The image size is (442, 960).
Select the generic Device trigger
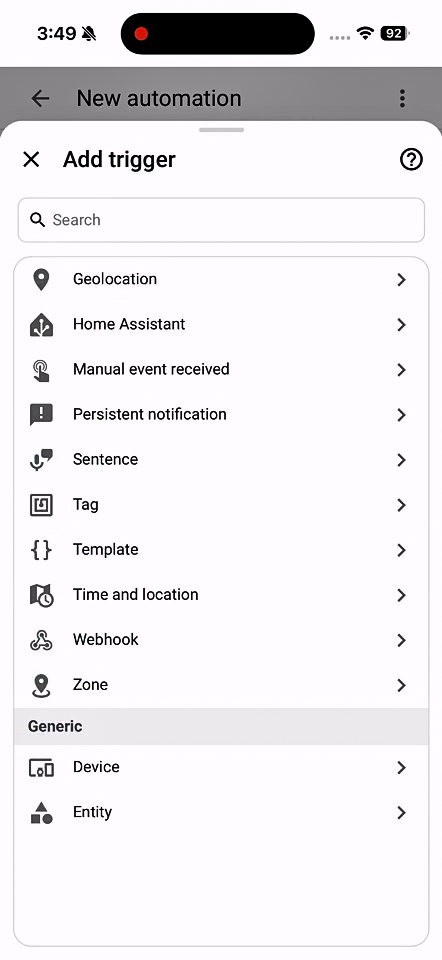pos(221,767)
